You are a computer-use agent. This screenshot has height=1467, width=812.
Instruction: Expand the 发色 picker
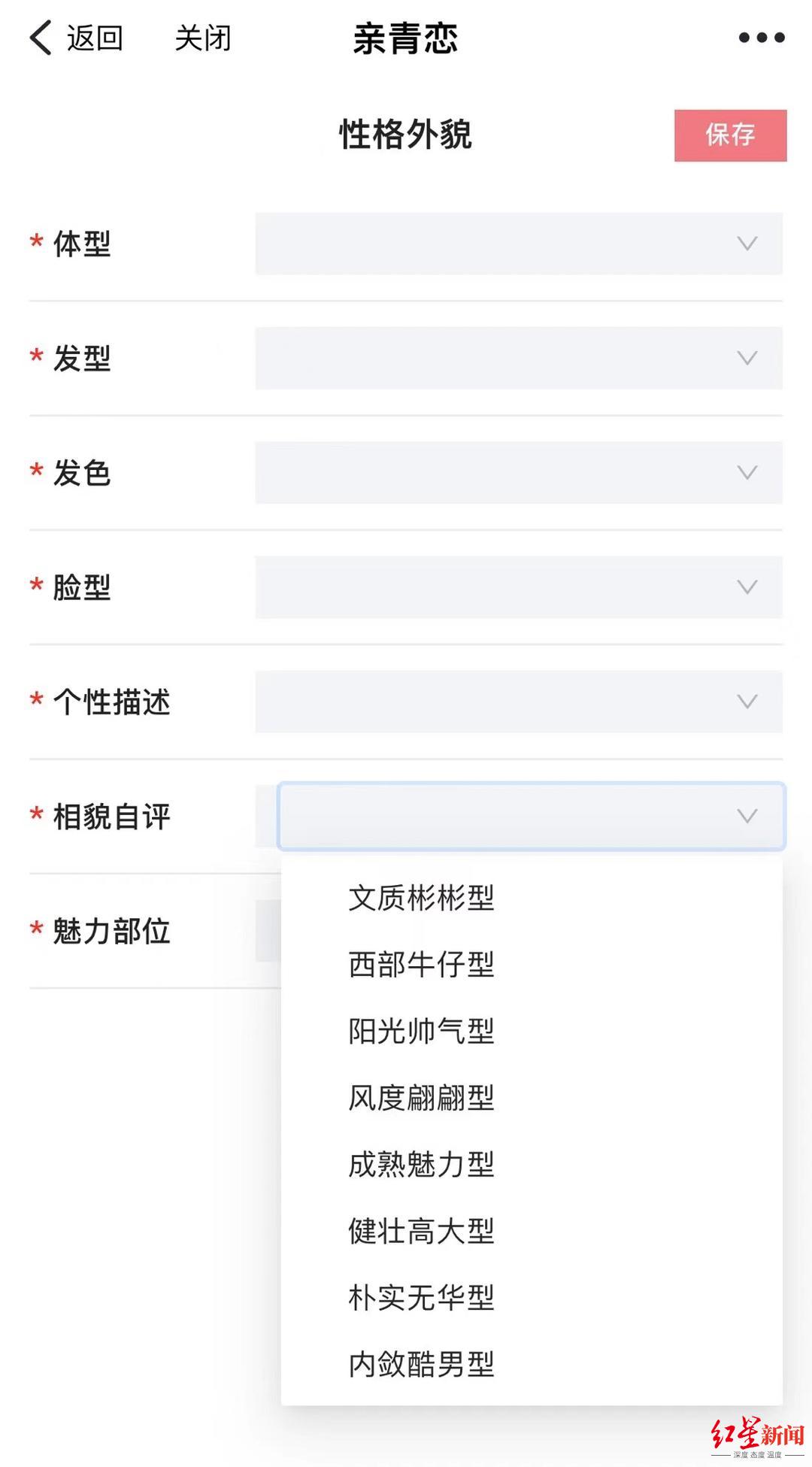[x=519, y=472]
